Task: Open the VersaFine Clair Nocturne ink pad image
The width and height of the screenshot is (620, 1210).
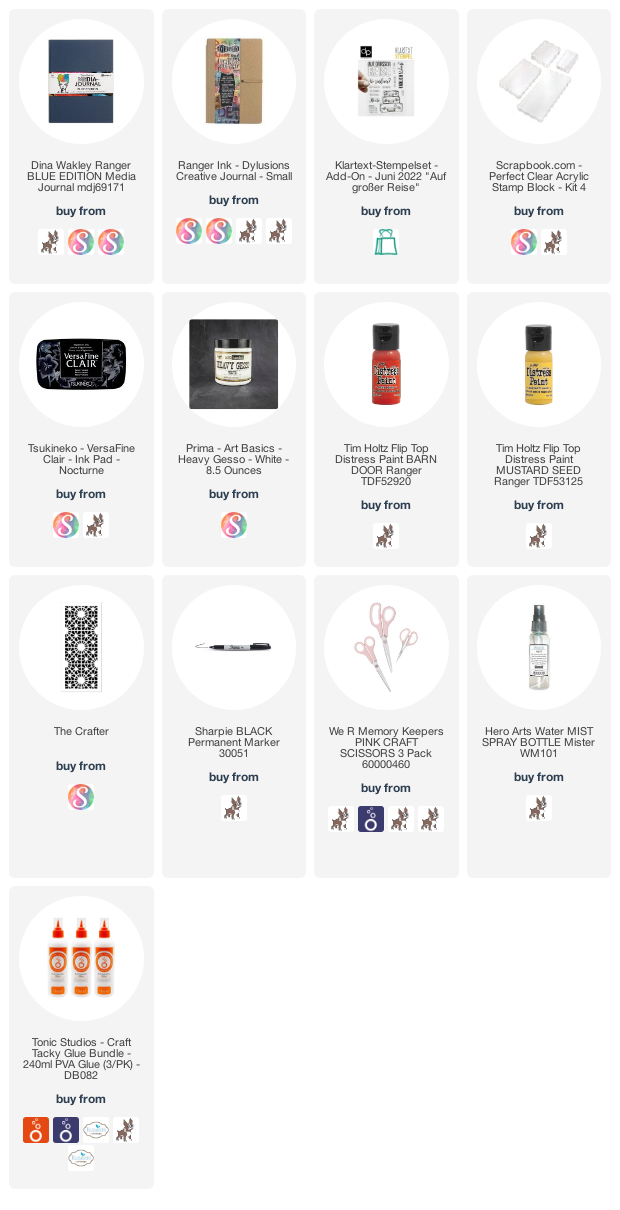Action: (x=81, y=363)
